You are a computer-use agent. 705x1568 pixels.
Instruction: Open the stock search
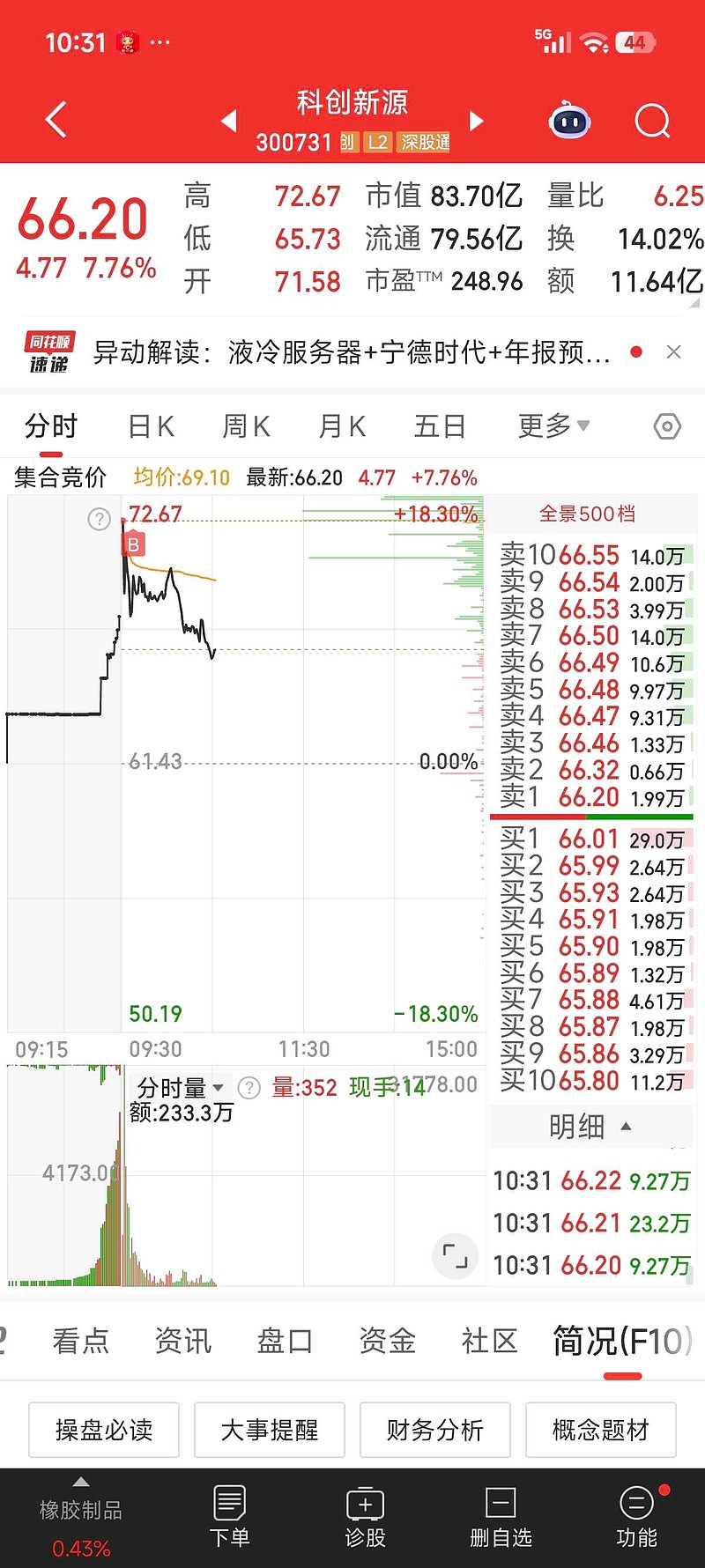pos(652,121)
